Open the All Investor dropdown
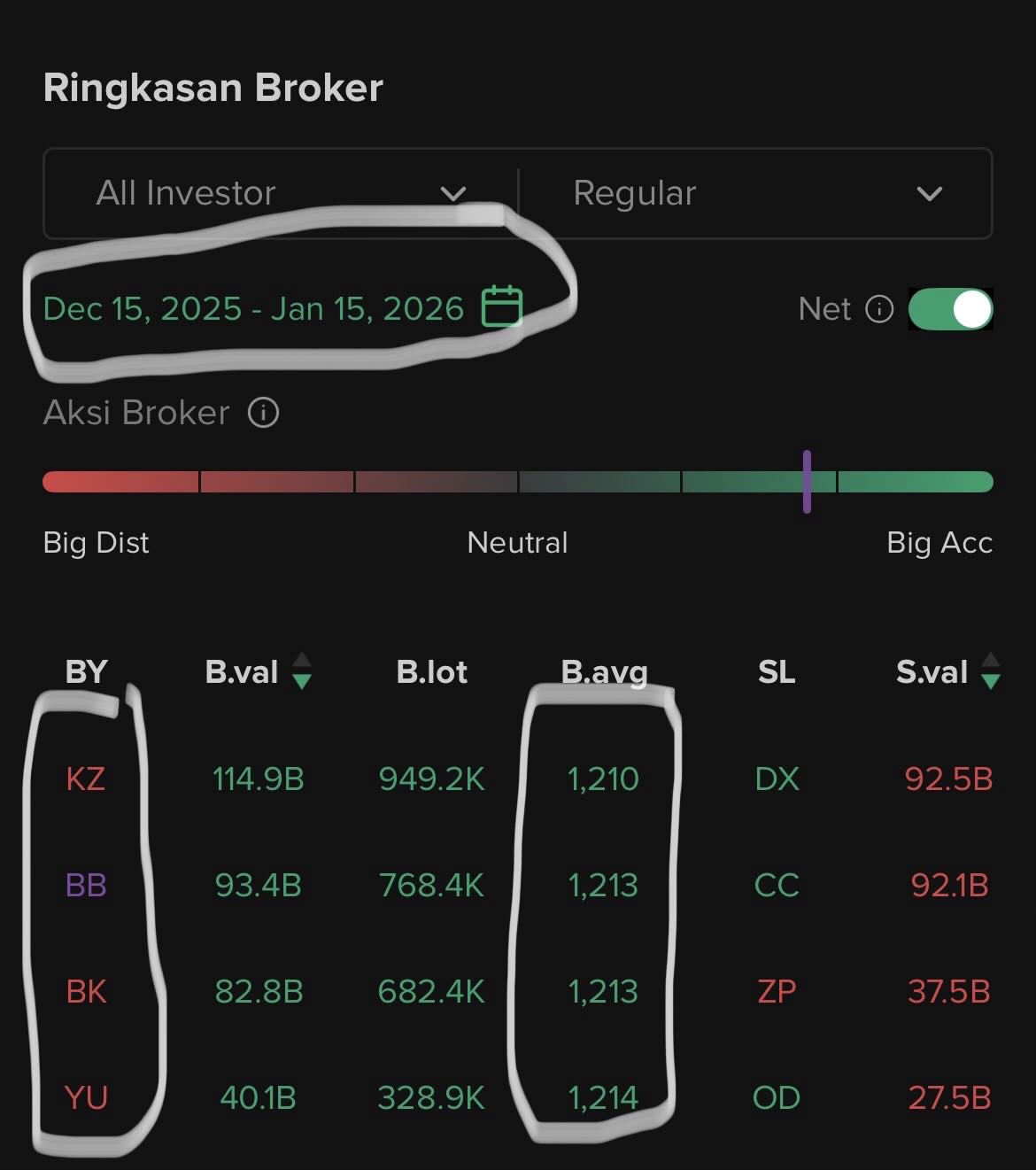The width and height of the screenshot is (1036, 1170). click(280, 193)
